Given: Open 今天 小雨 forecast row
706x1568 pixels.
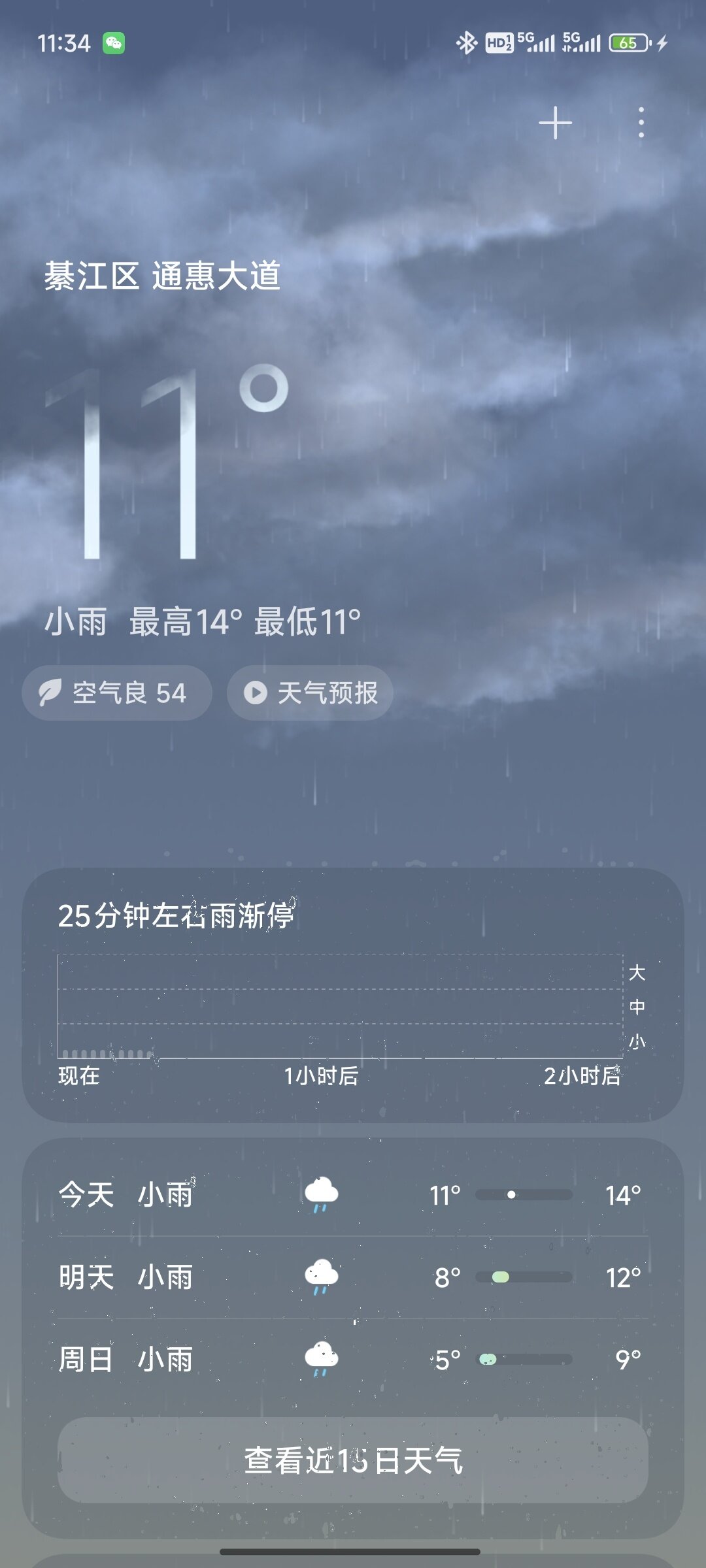Looking at the screenshot, I should click(x=353, y=1195).
